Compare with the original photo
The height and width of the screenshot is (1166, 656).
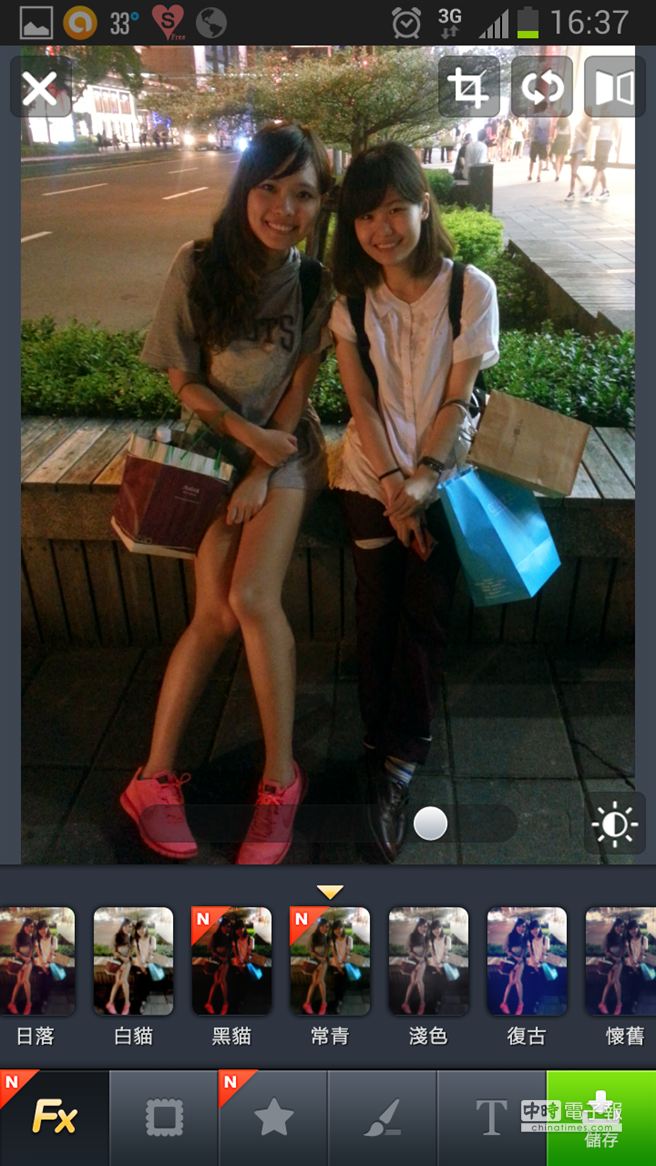[x=614, y=87]
